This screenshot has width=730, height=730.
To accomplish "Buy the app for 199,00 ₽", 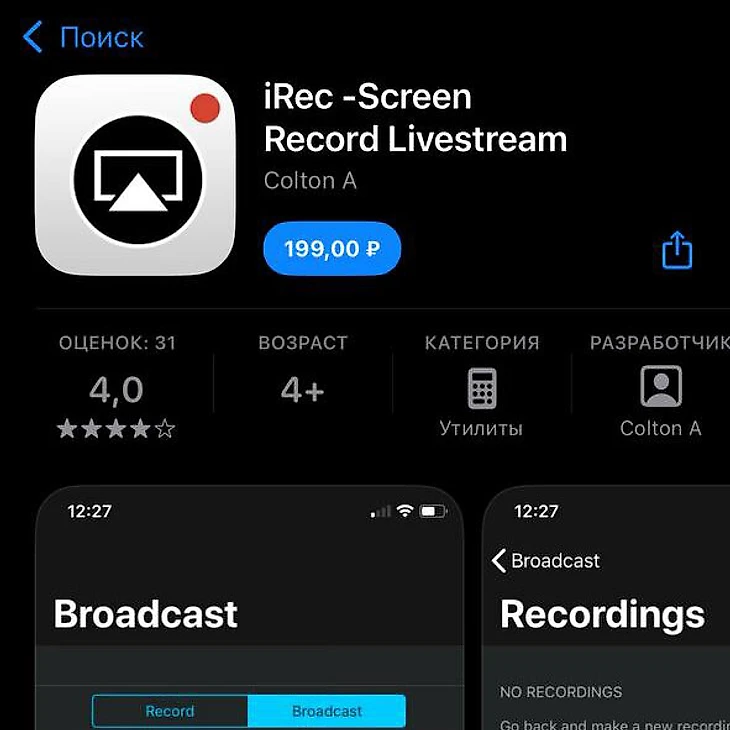I will tap(331, 248).
